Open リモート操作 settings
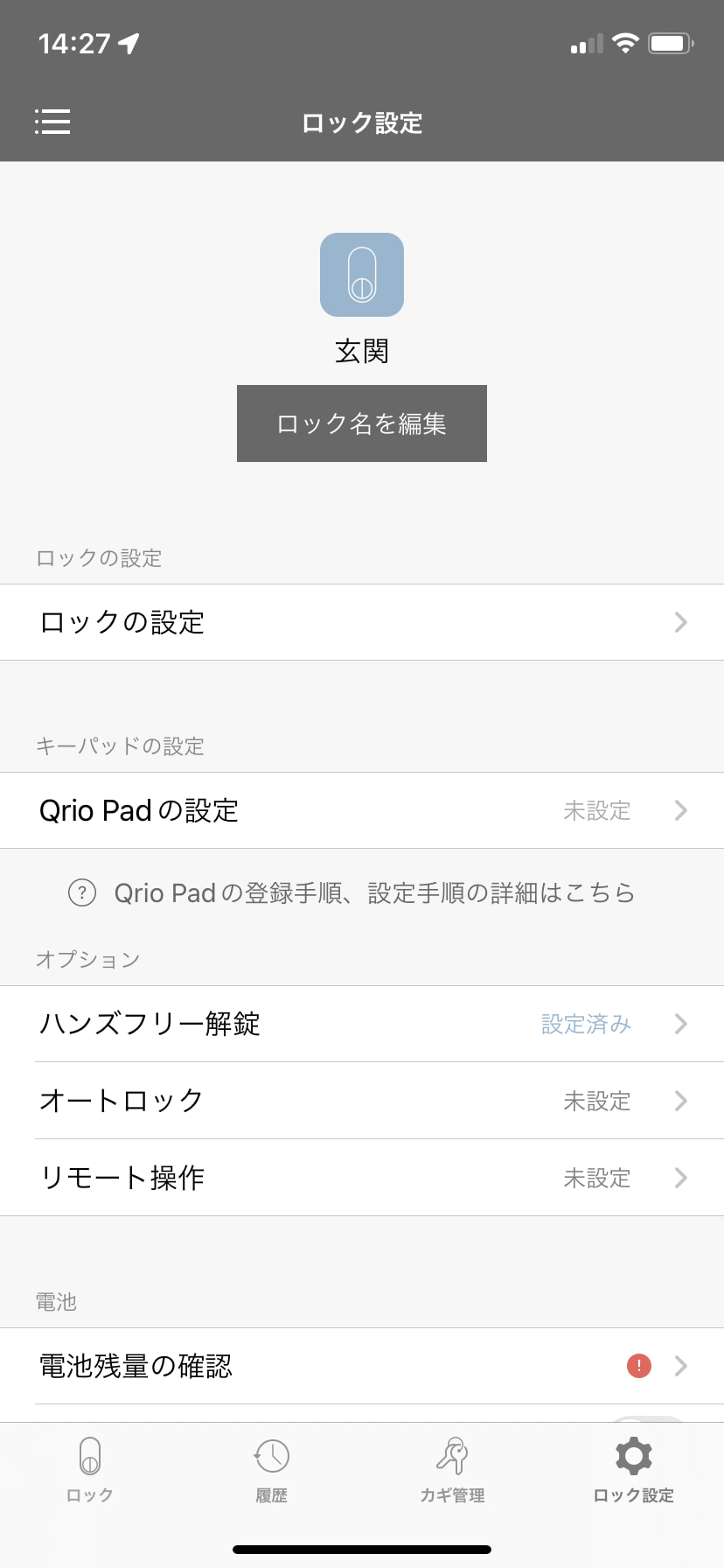This screenshot has width=724, height=1568. [362, 1178]
